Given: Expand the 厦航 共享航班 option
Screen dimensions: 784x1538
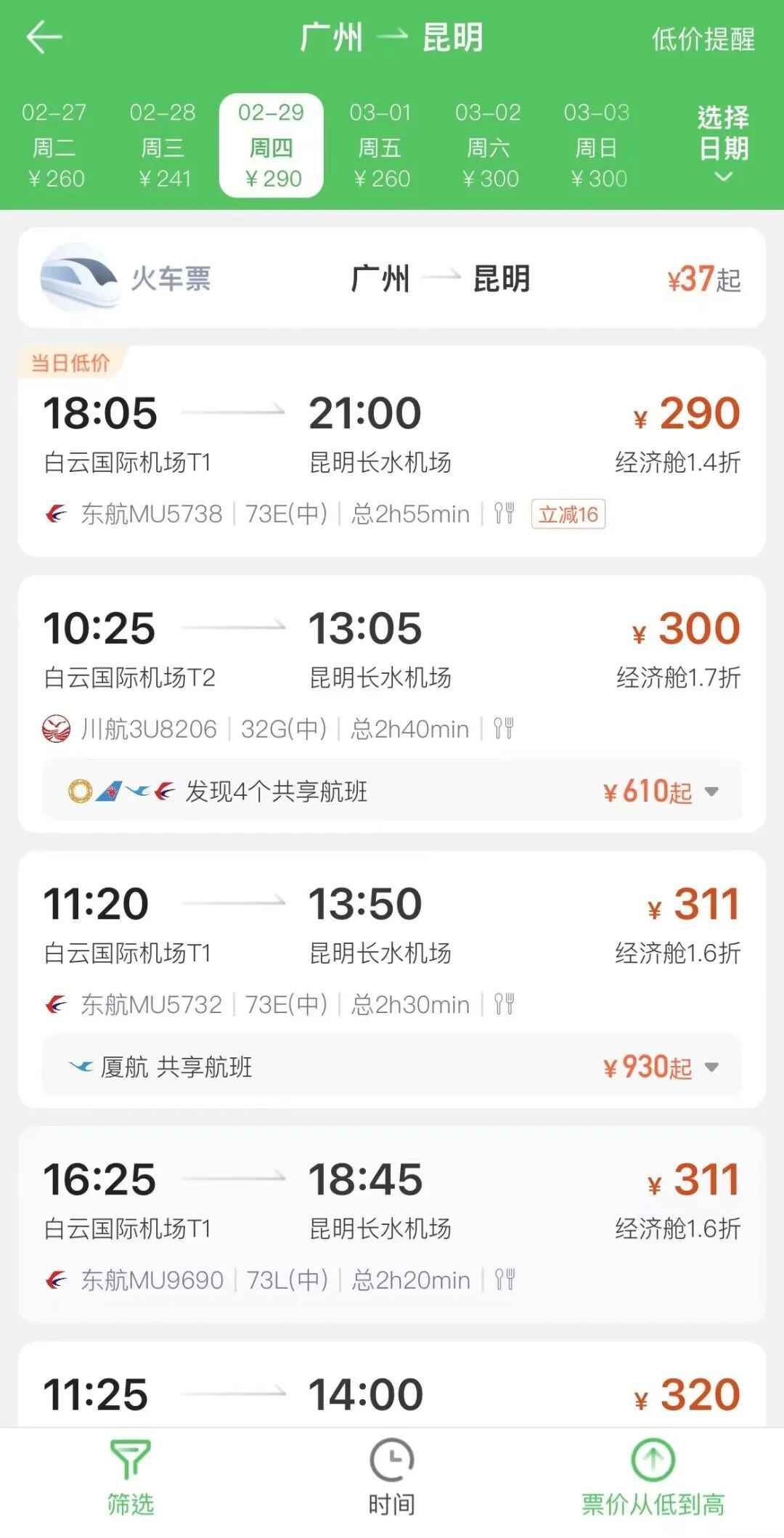Looking at the screenshot, I should click(392, 1067).
